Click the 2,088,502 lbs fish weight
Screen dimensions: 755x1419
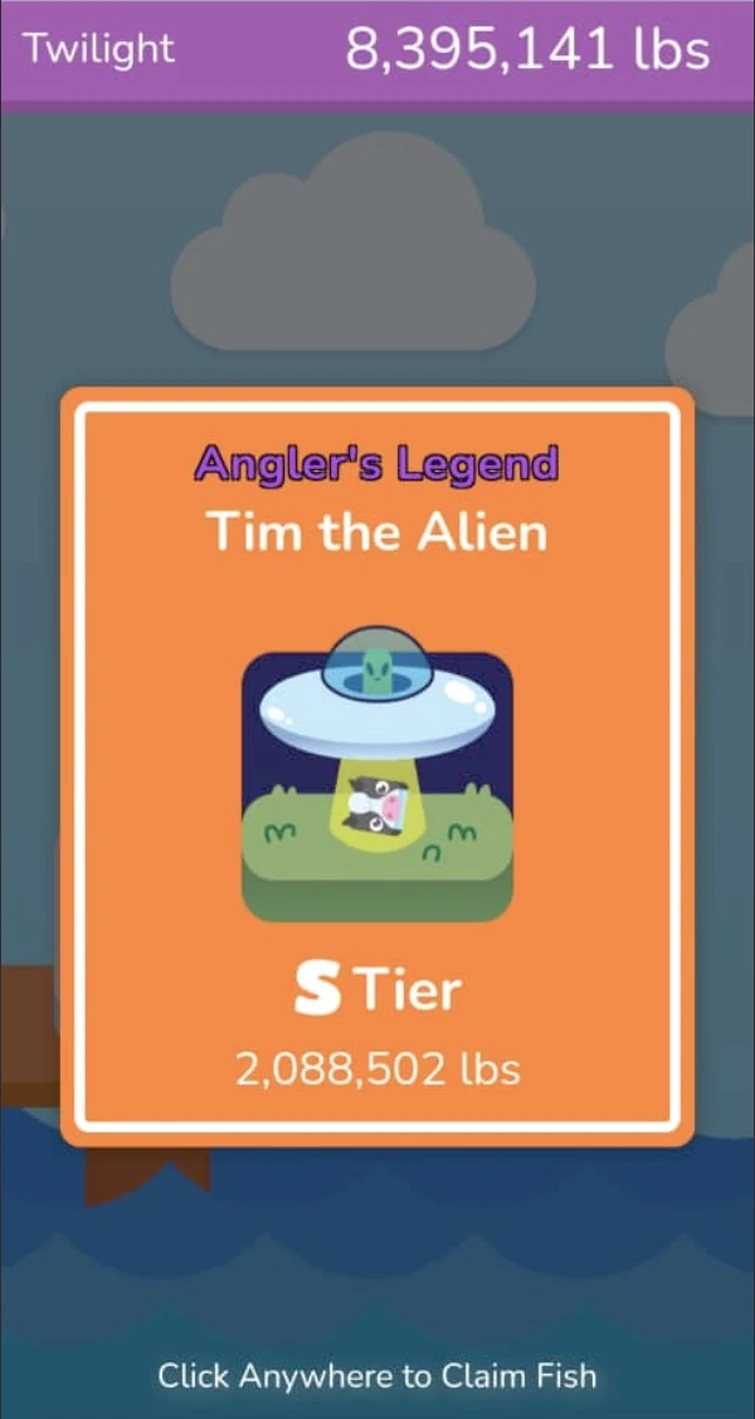pos(377,1069)
